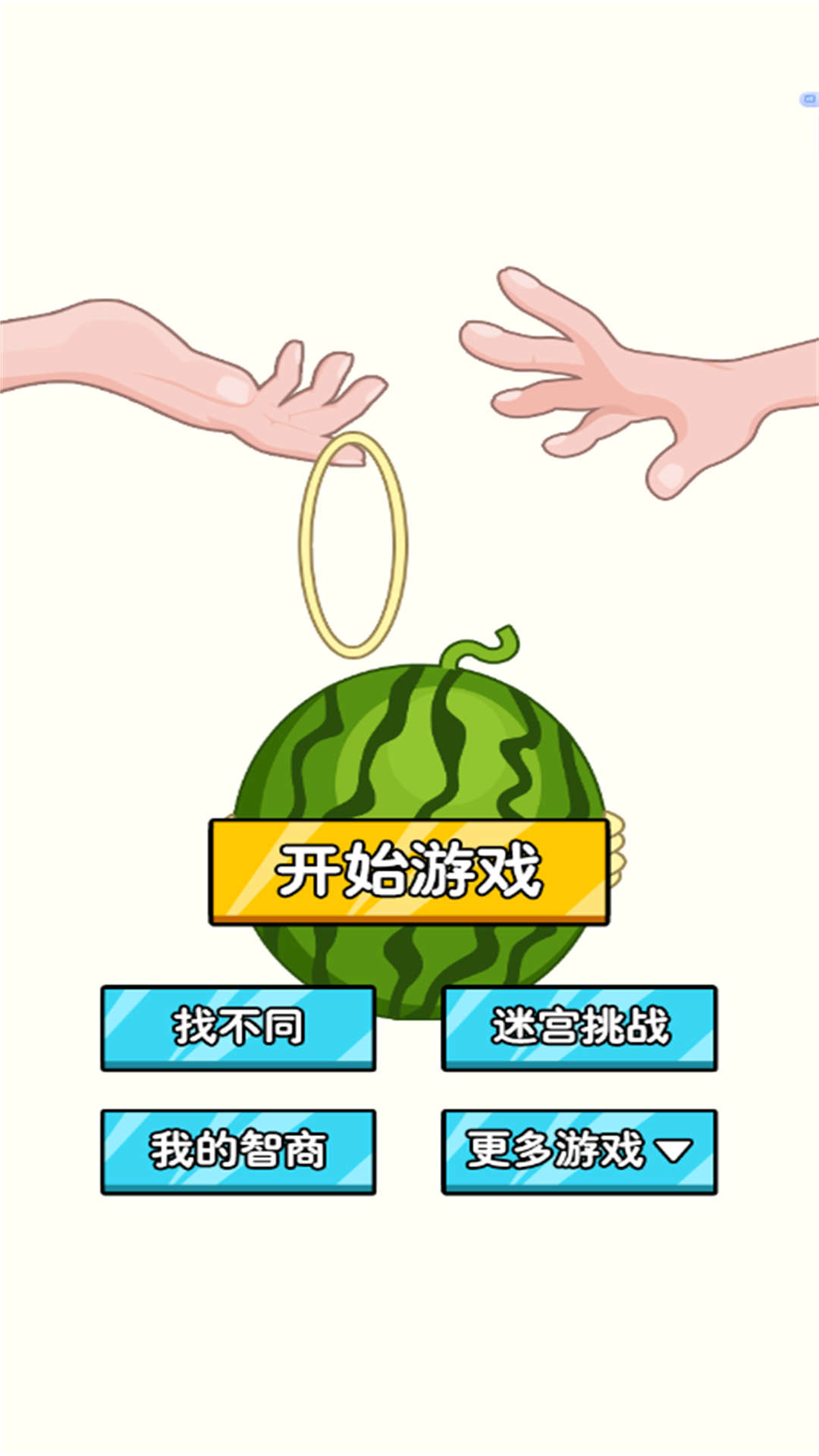Launch the 迷宫挑战 maze challenge

579,1028
